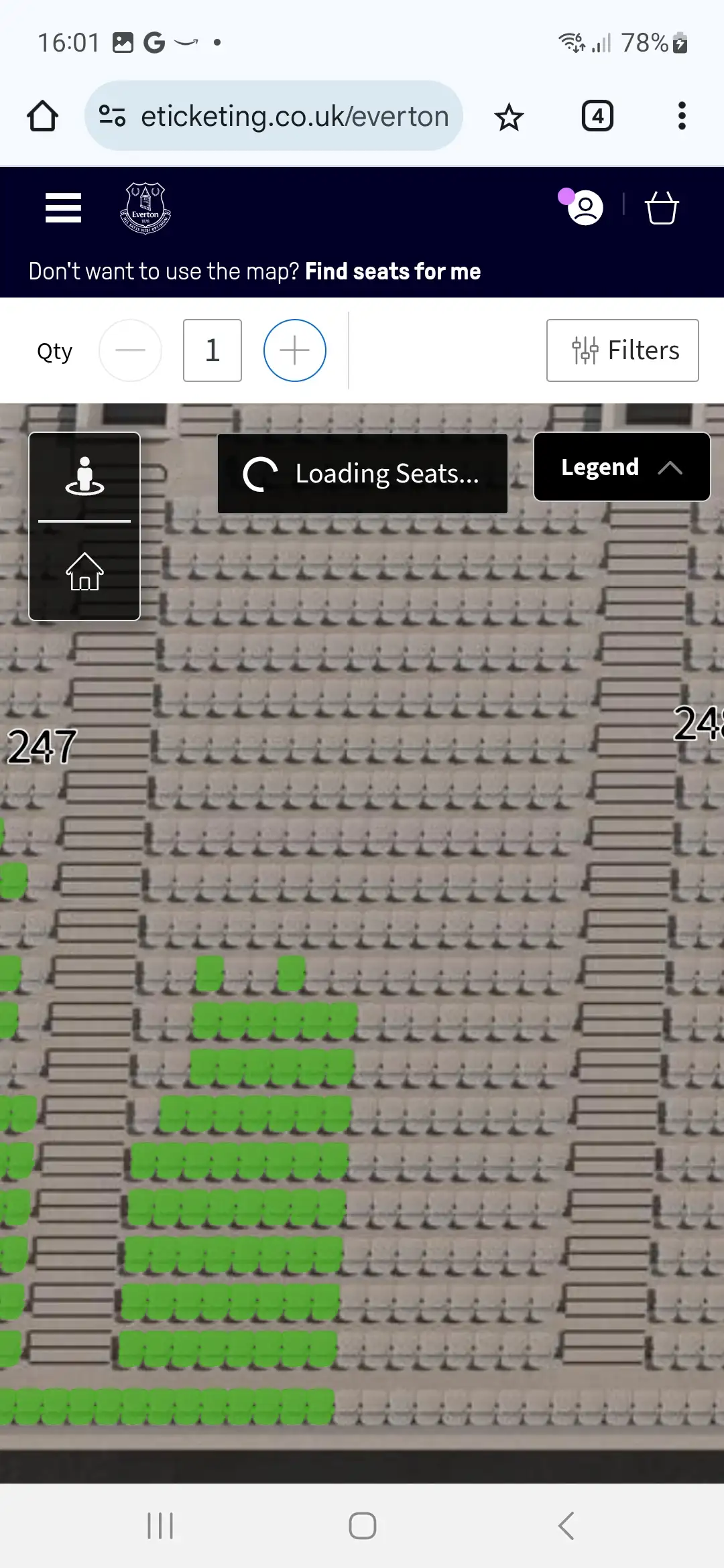Reset the seat map with the home icon
This screenshot has width=724, height=1568.
click(x=84, y=572)
